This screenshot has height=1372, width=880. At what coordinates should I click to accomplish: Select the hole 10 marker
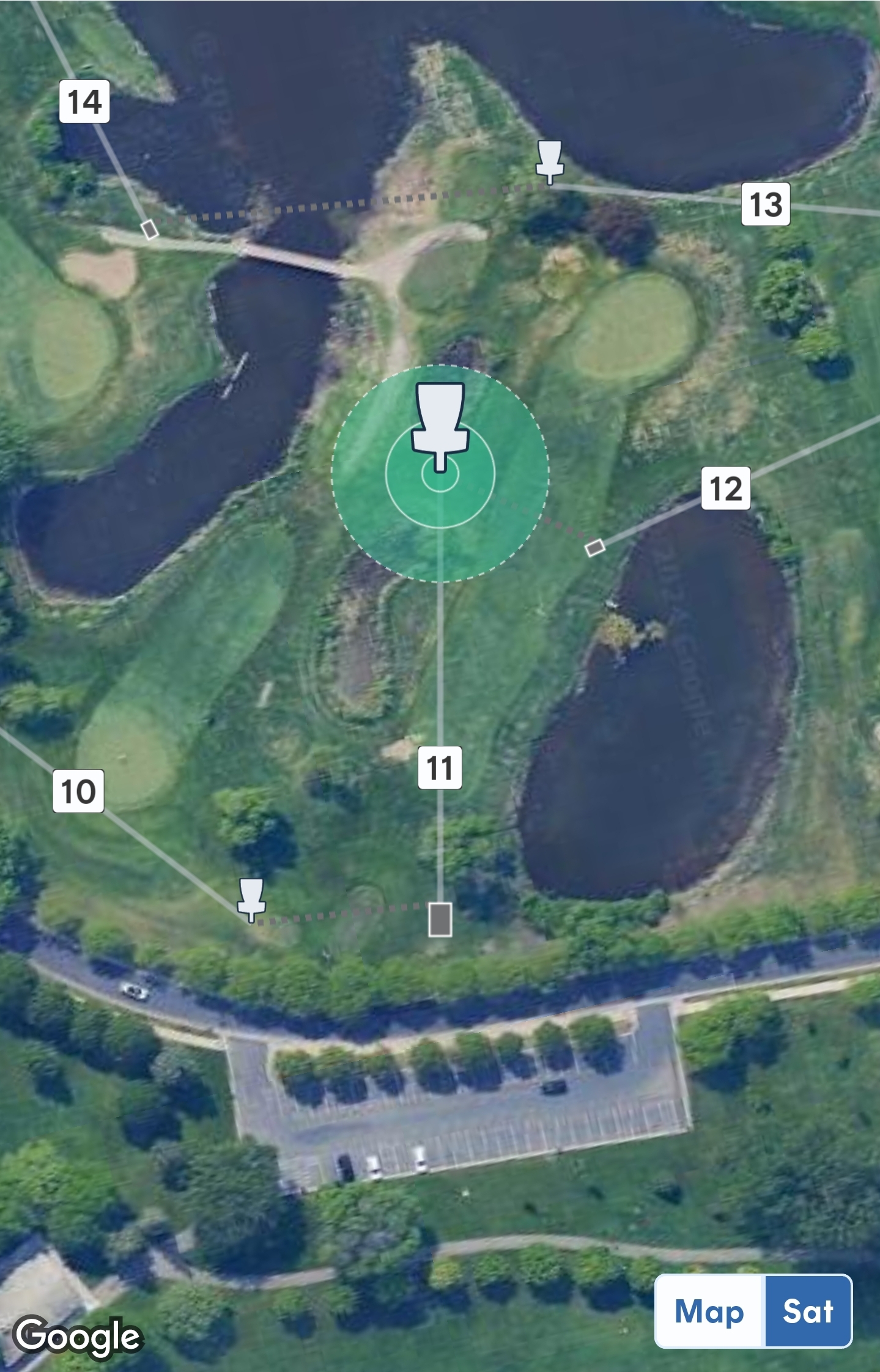click(x=78, y=791)
